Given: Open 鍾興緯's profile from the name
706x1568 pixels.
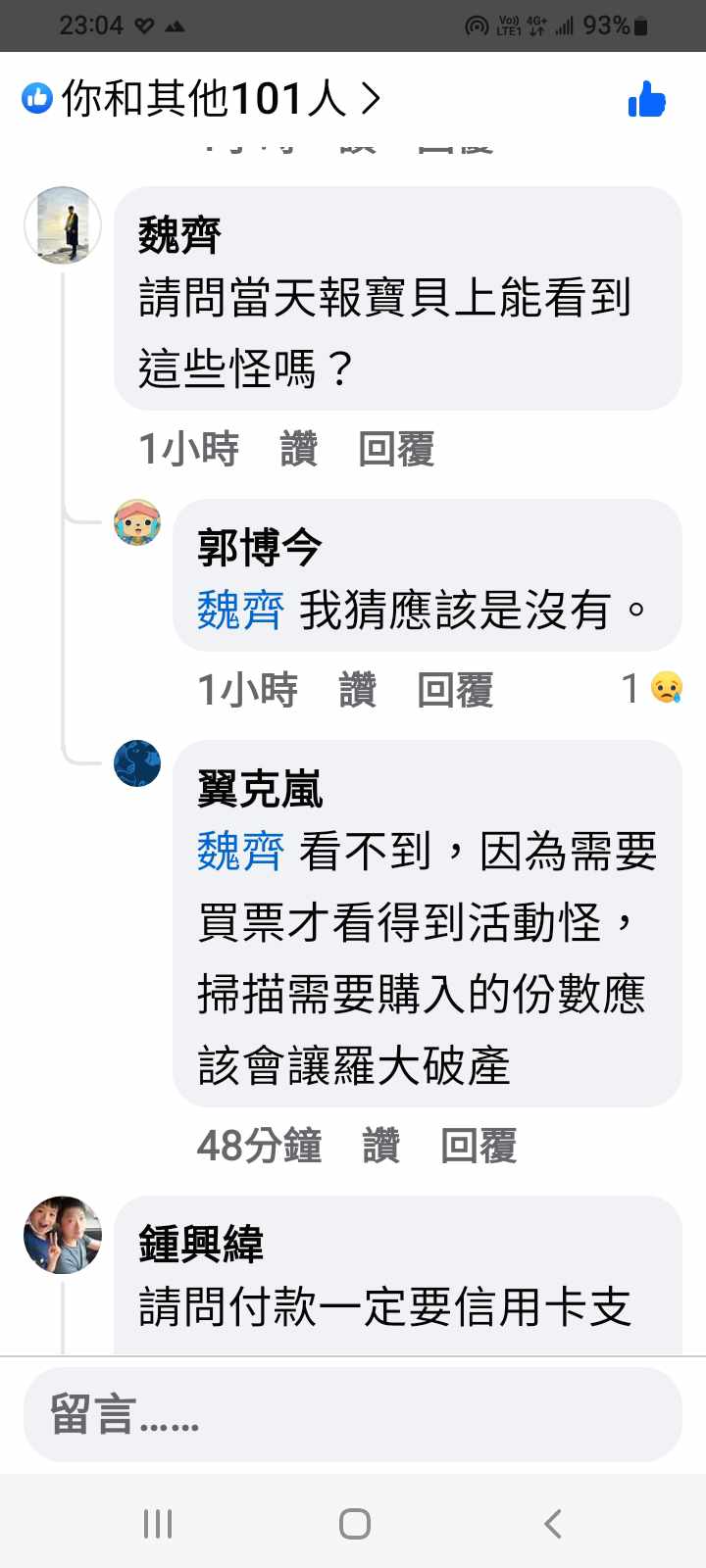Looking at the screenshot, I should (201, 1245).
